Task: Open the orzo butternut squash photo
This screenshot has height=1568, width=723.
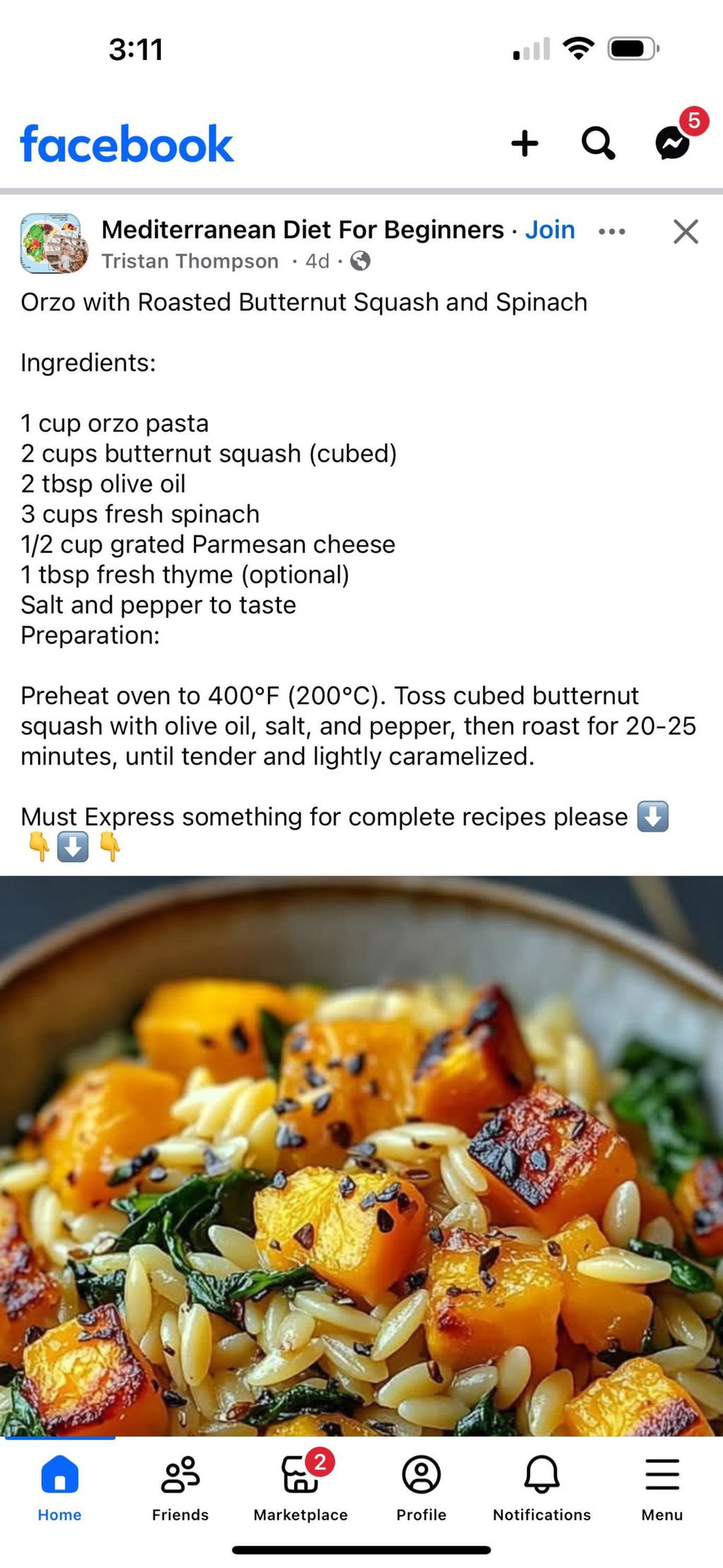Action: (x=361, y=1156)
